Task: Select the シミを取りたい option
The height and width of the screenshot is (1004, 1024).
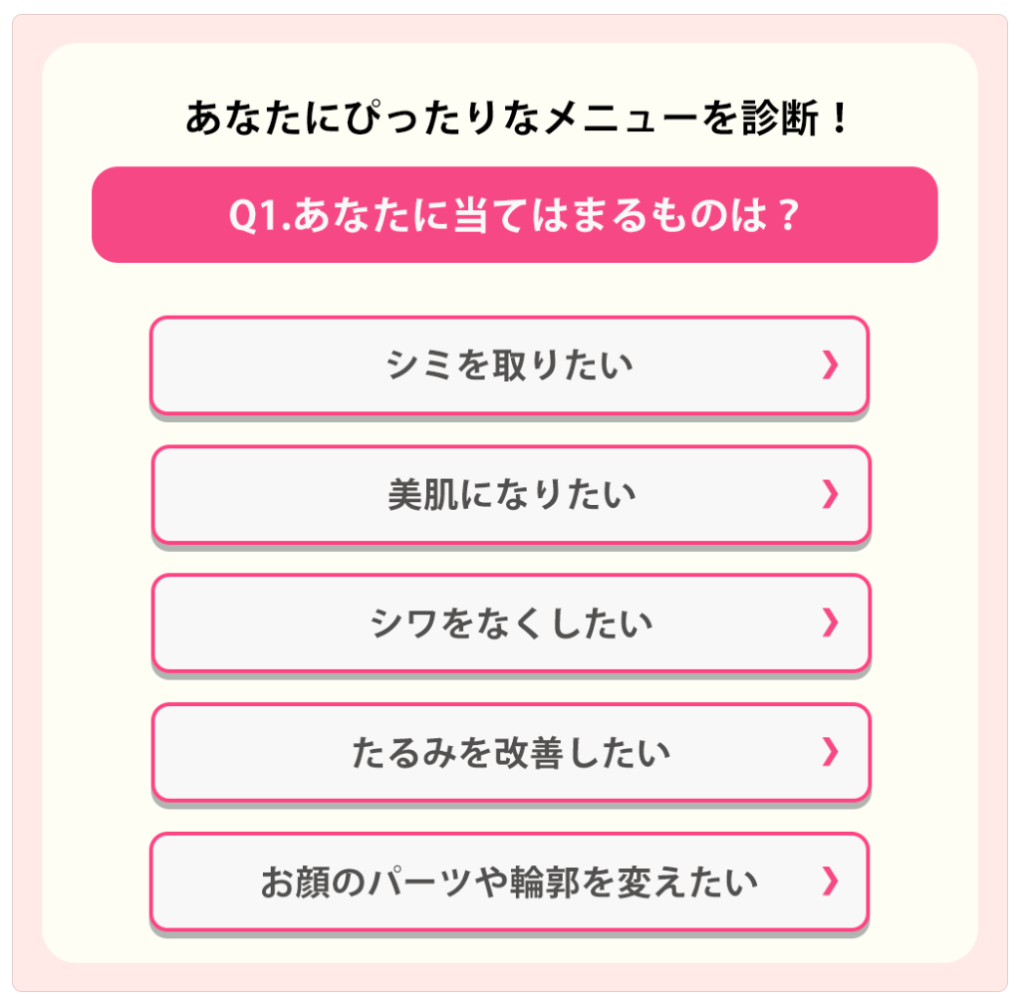Action: 509,365
